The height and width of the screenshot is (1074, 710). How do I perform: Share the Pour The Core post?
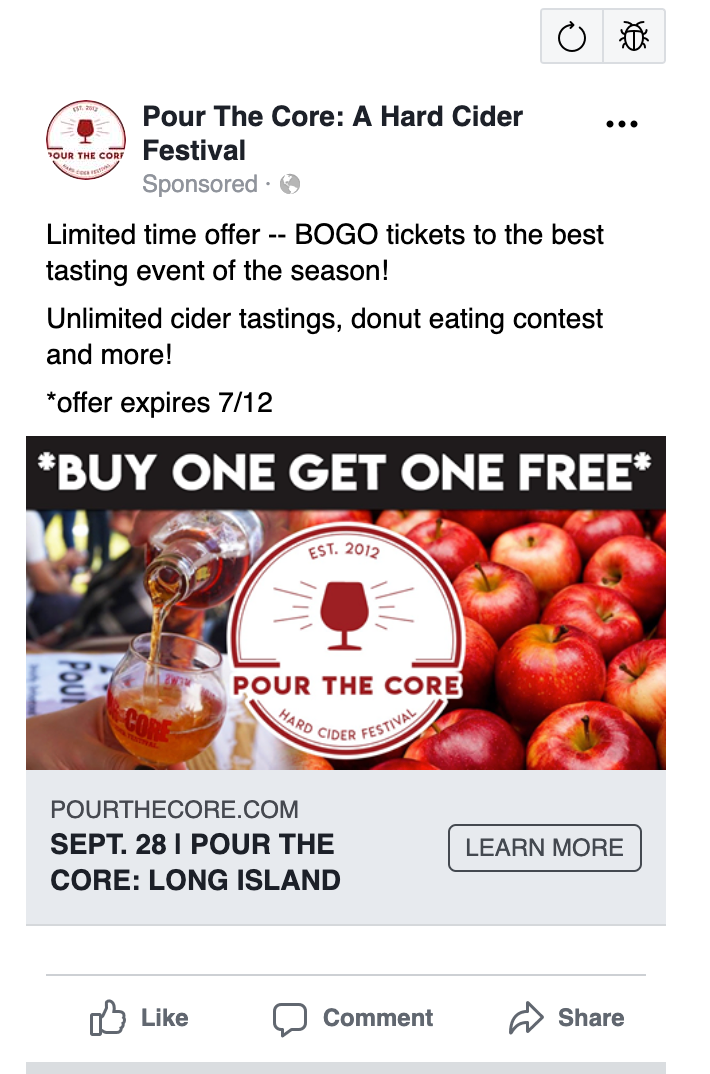coord(567,1018)
